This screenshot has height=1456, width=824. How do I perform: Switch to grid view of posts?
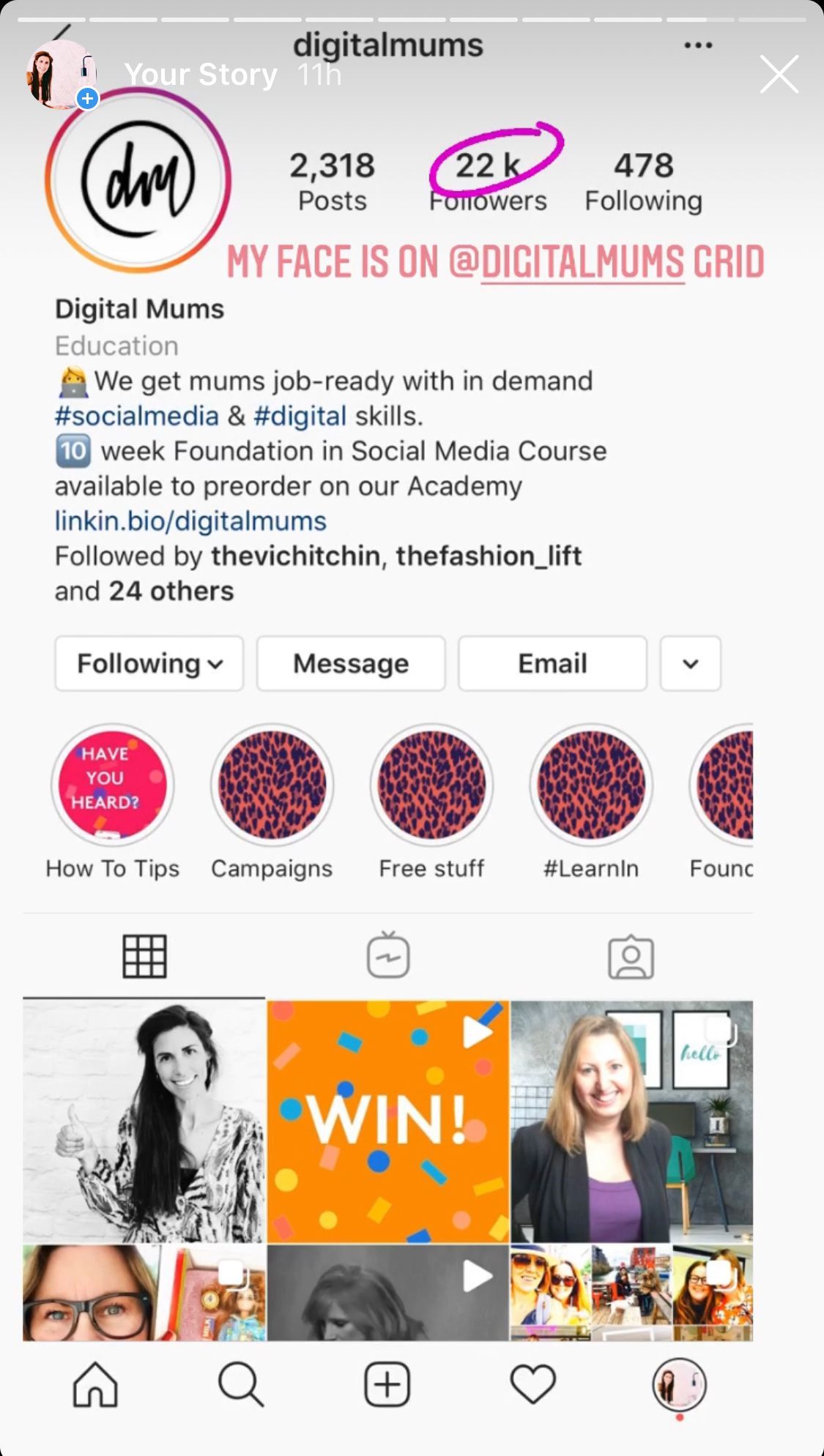coord(144,955)
